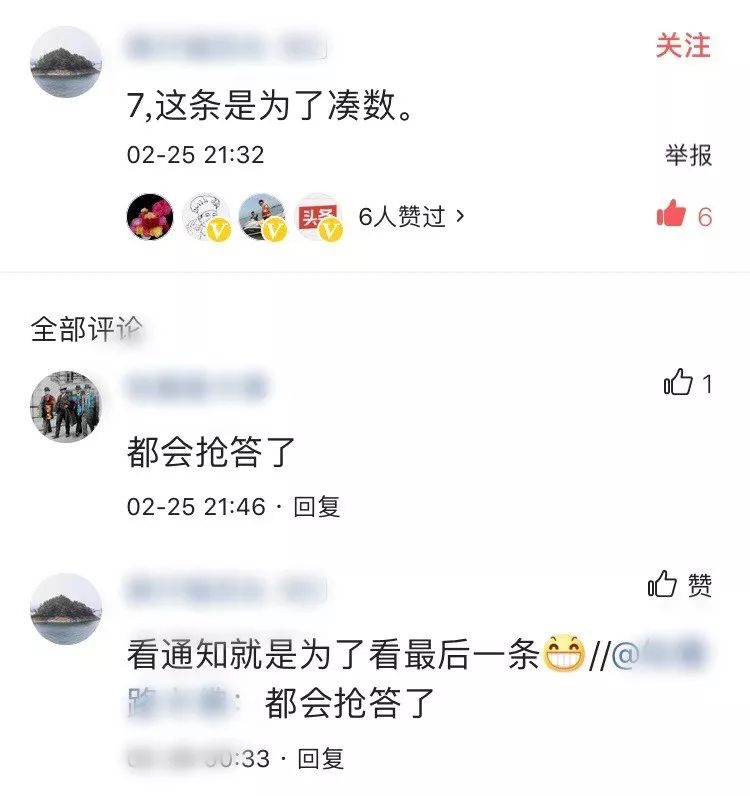Image resolution: width=750 pixels, height=796 pixels.
Task: Like the '都会抢答了' comment
Action: (x=687, y=383)
